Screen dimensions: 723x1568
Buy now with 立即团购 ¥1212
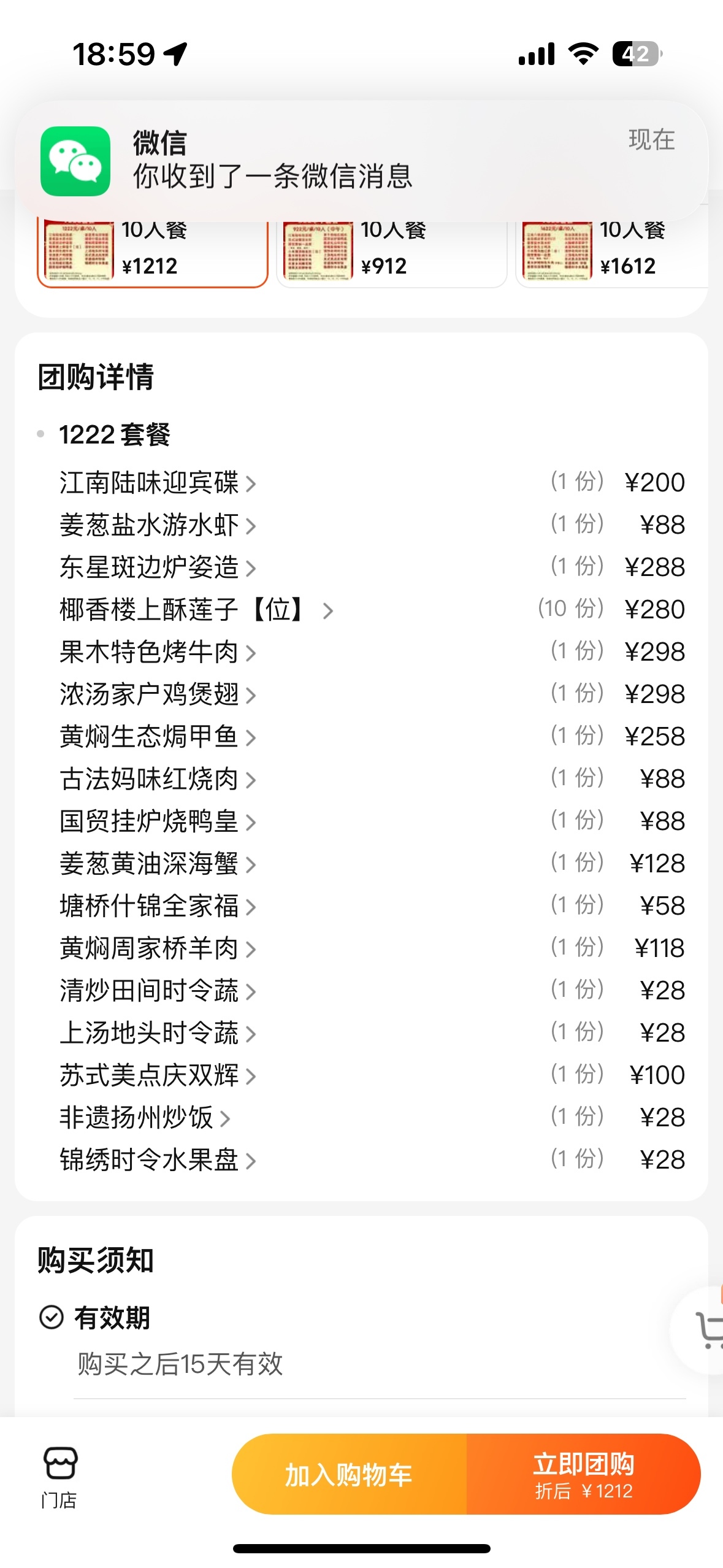(583, 1475)
